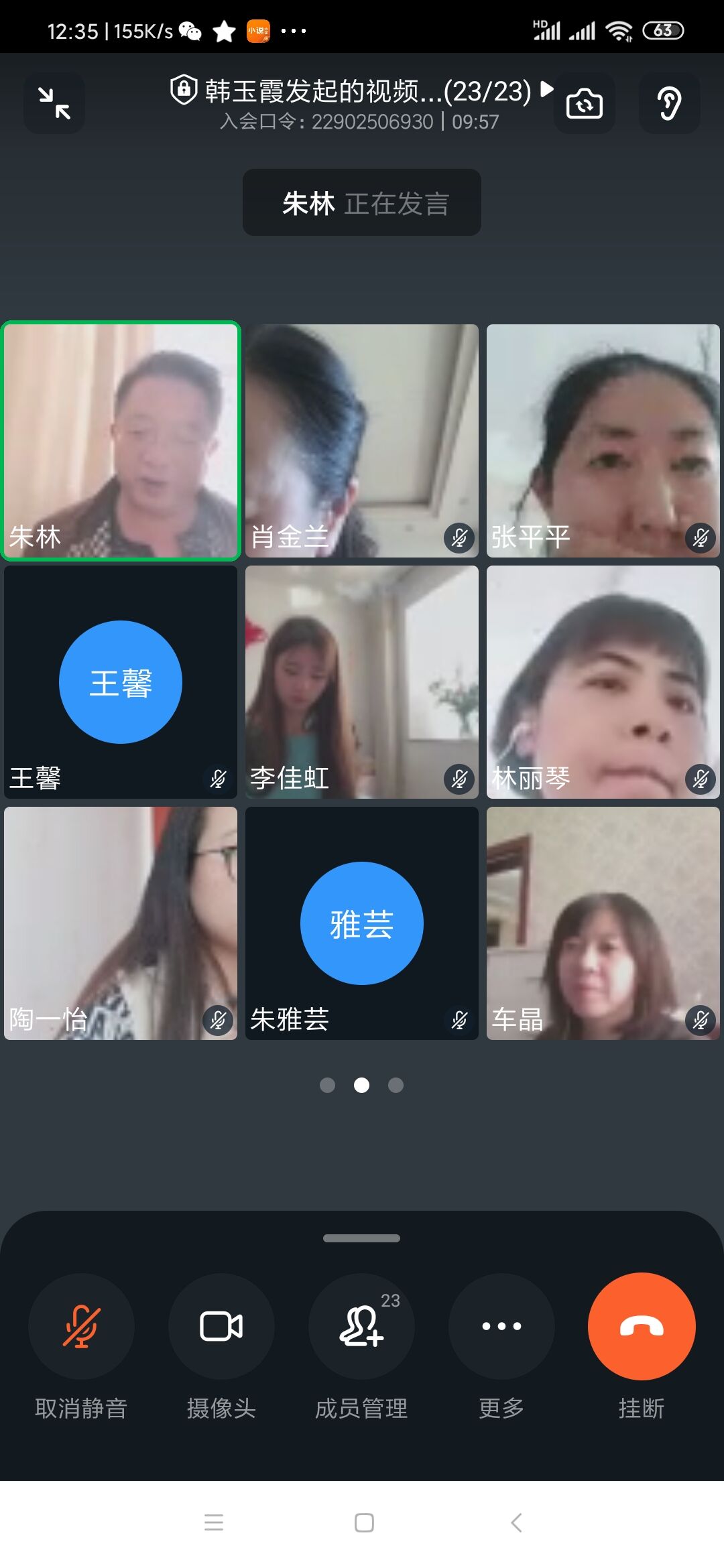
Task: Select 朱雅芸's avatar tile
Action: point(362,923)
